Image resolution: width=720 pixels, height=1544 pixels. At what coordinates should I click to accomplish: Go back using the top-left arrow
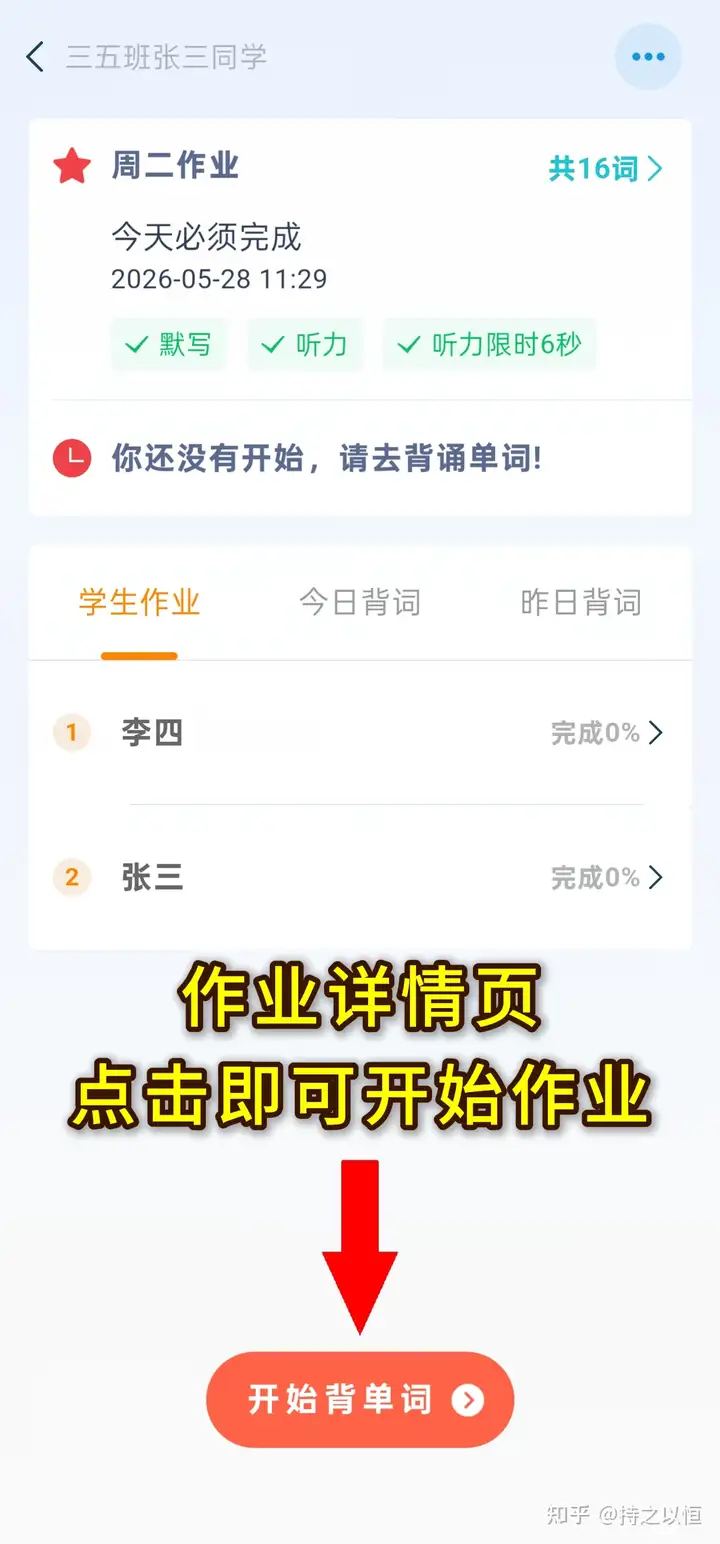35,57
